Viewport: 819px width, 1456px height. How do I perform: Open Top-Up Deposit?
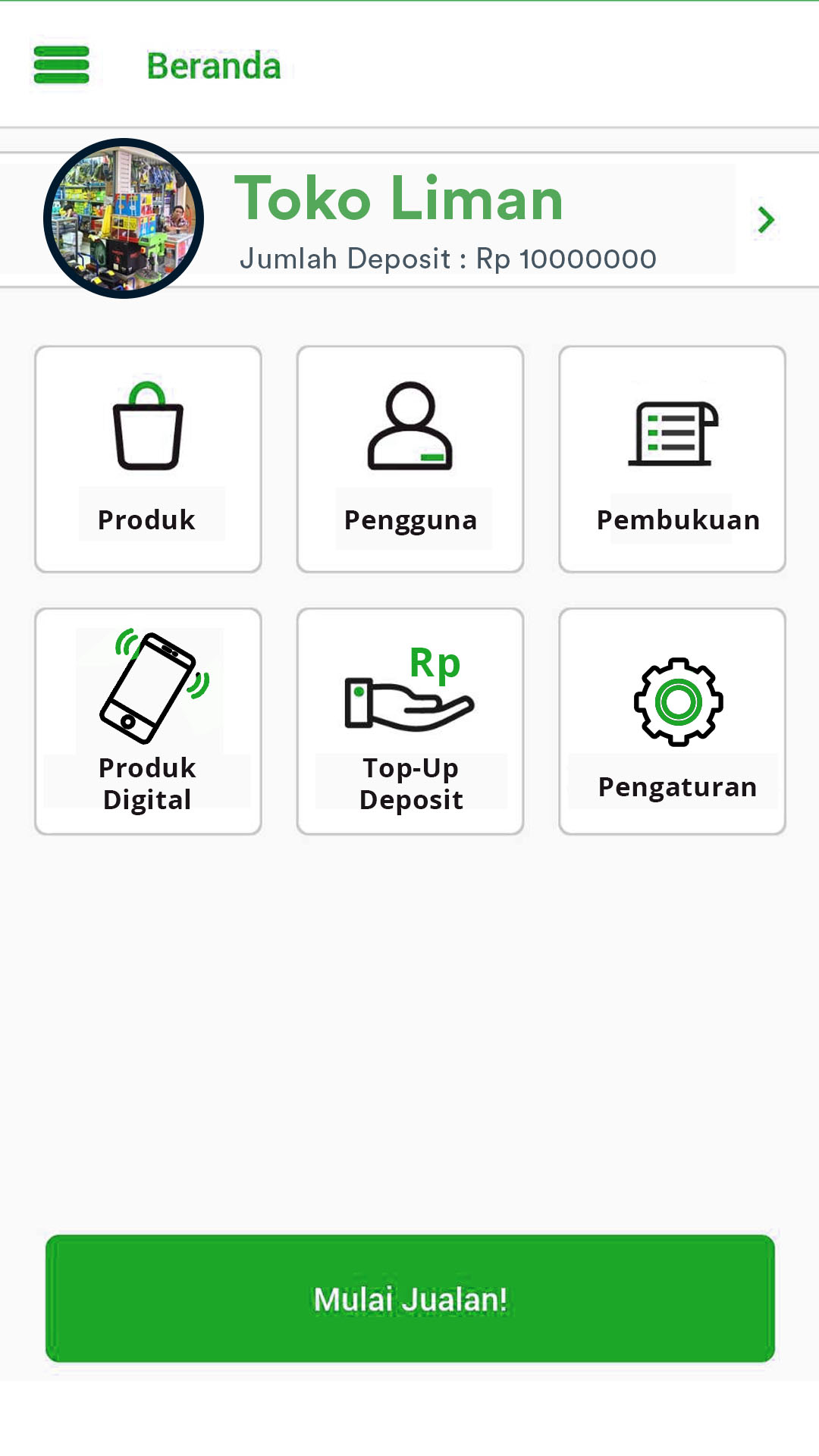point(410,721)
